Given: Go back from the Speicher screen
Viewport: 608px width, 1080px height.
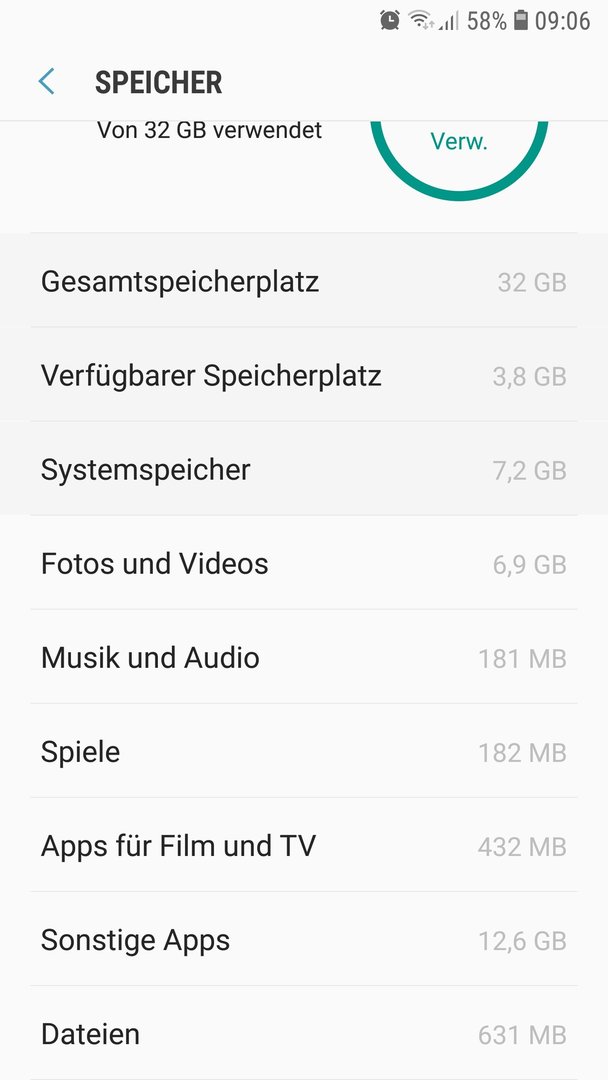Looking at the screenshot, I should click(x=46, y=81).
